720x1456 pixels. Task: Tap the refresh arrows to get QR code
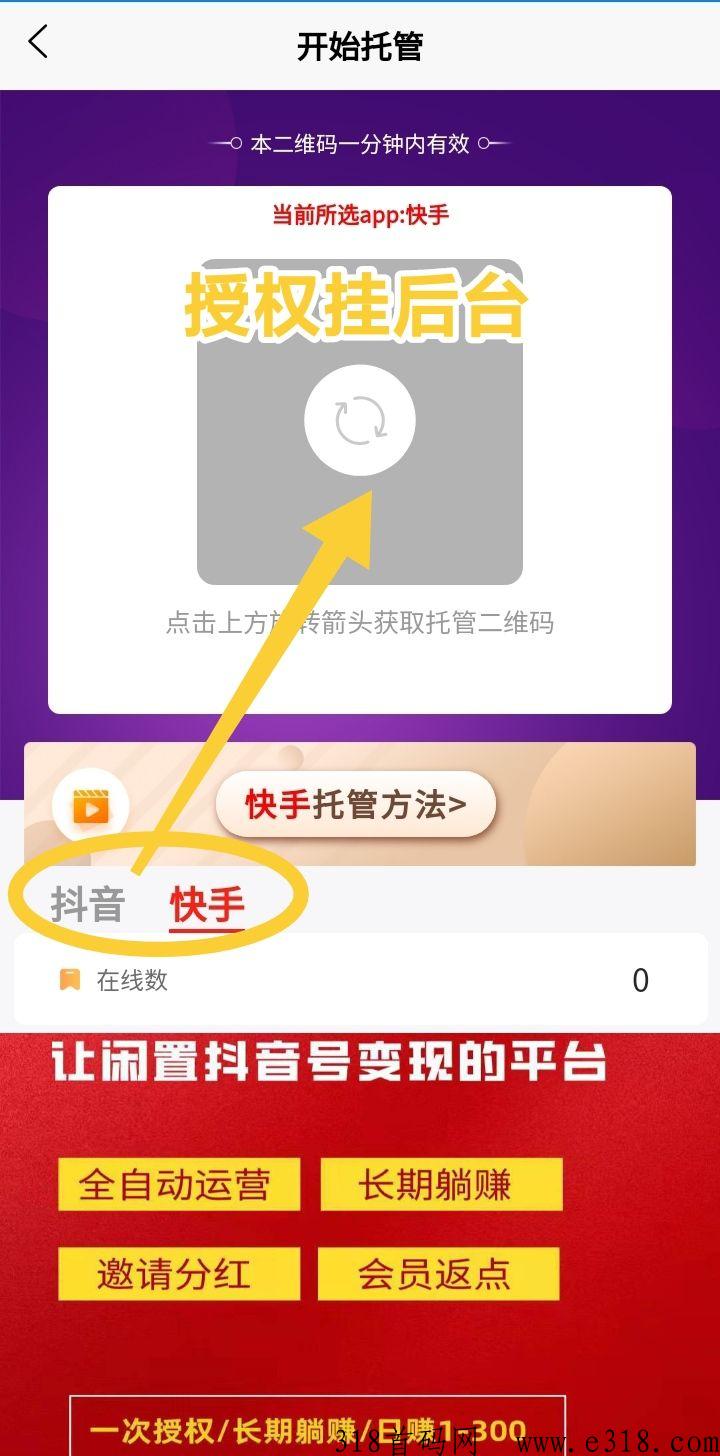[360, 420]
